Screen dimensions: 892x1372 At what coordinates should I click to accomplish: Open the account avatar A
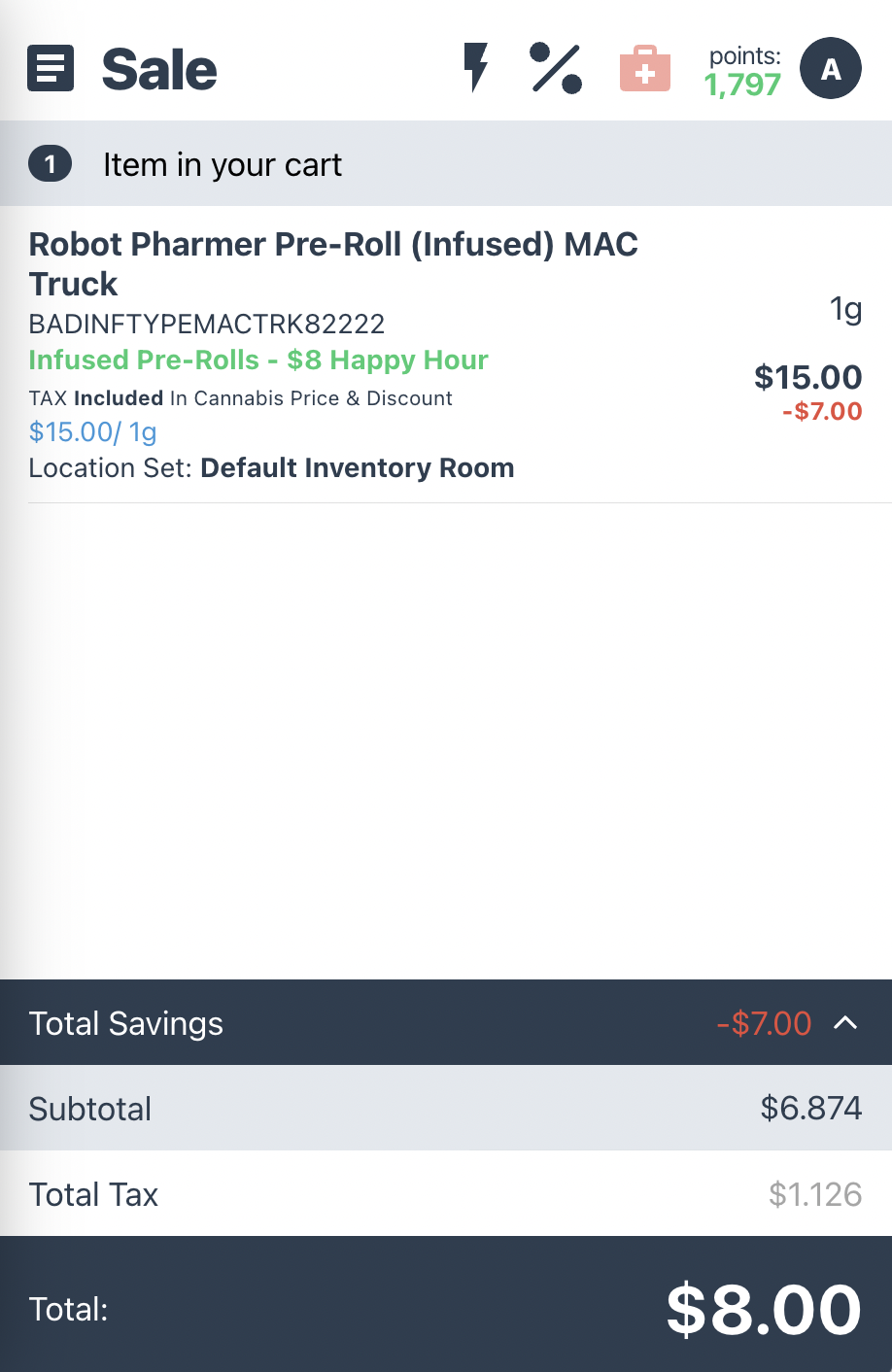[x=830, y=69]
